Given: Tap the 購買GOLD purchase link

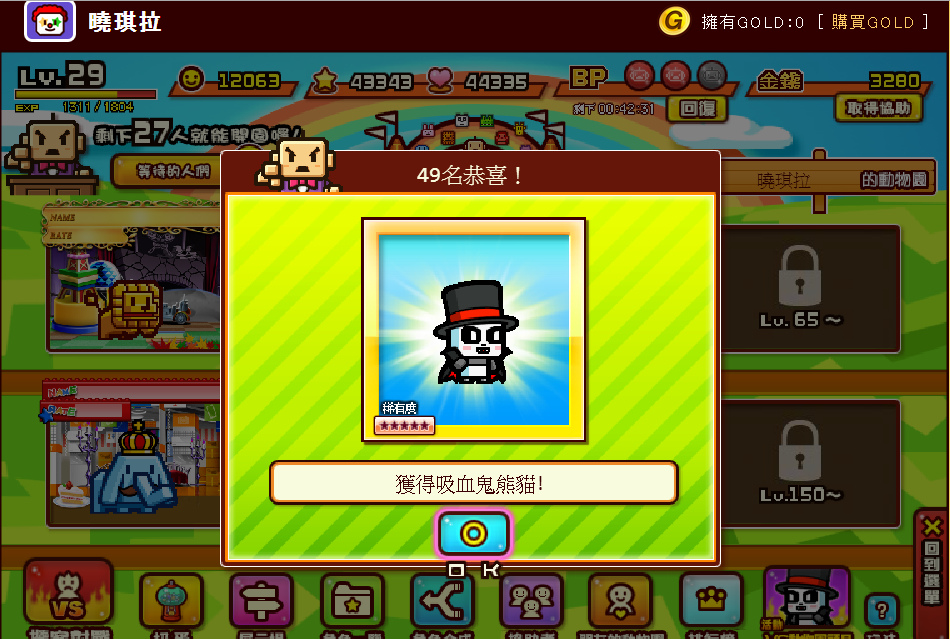Looking at the screenshot, I should pos(875,22).
